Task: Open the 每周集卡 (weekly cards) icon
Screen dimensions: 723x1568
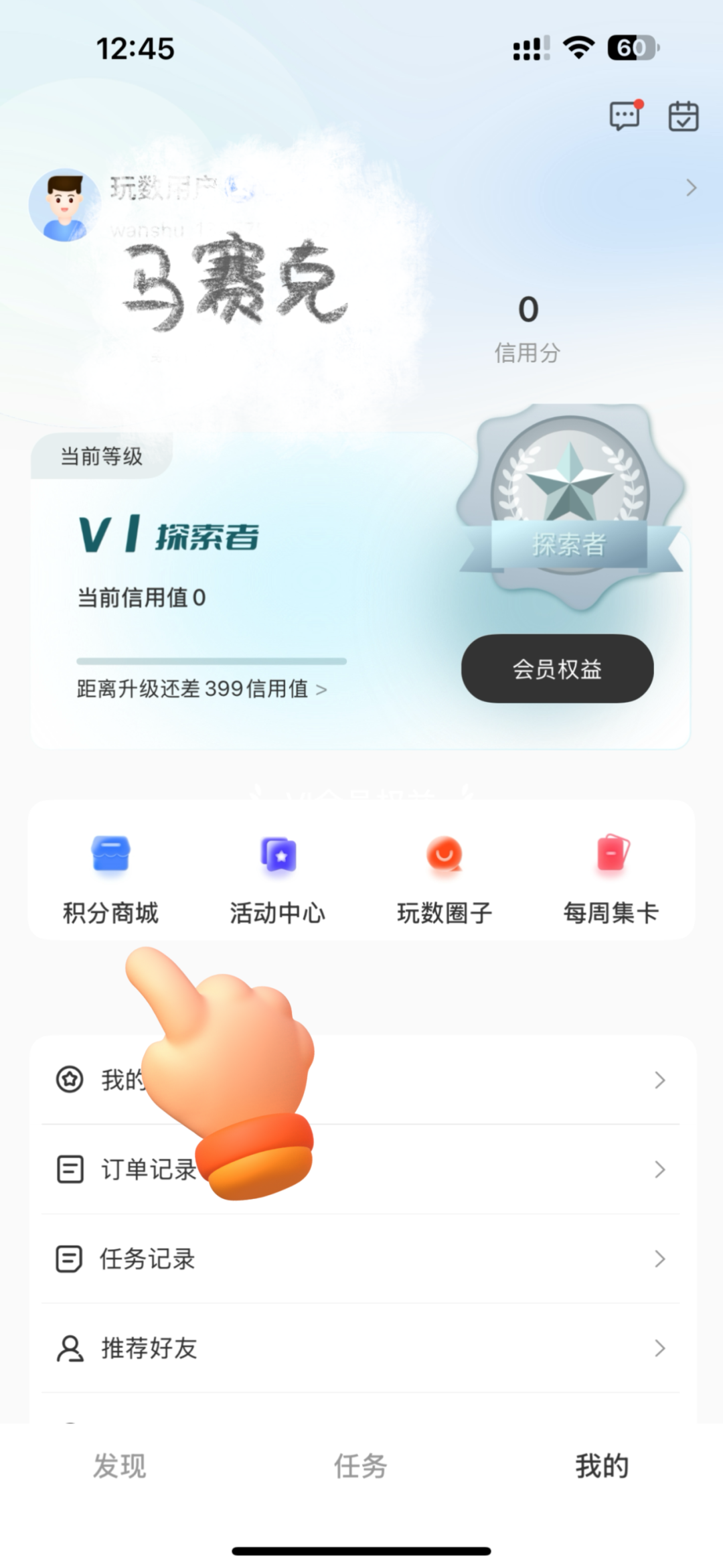Action: [x=611, y=869]
